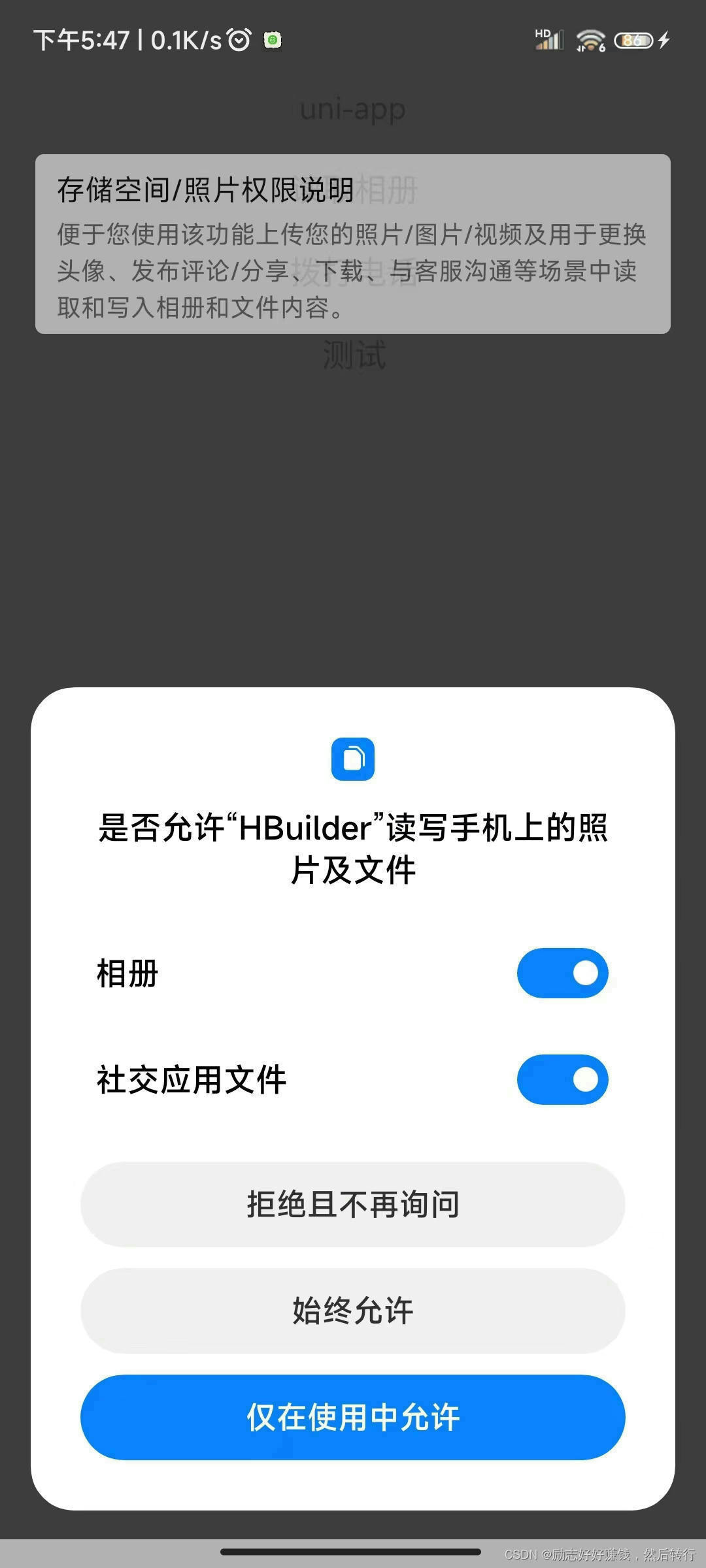Viewport: 706px width, 1568px height.
Task: Click the battery indicator showing 86
Action: (633, 41)
